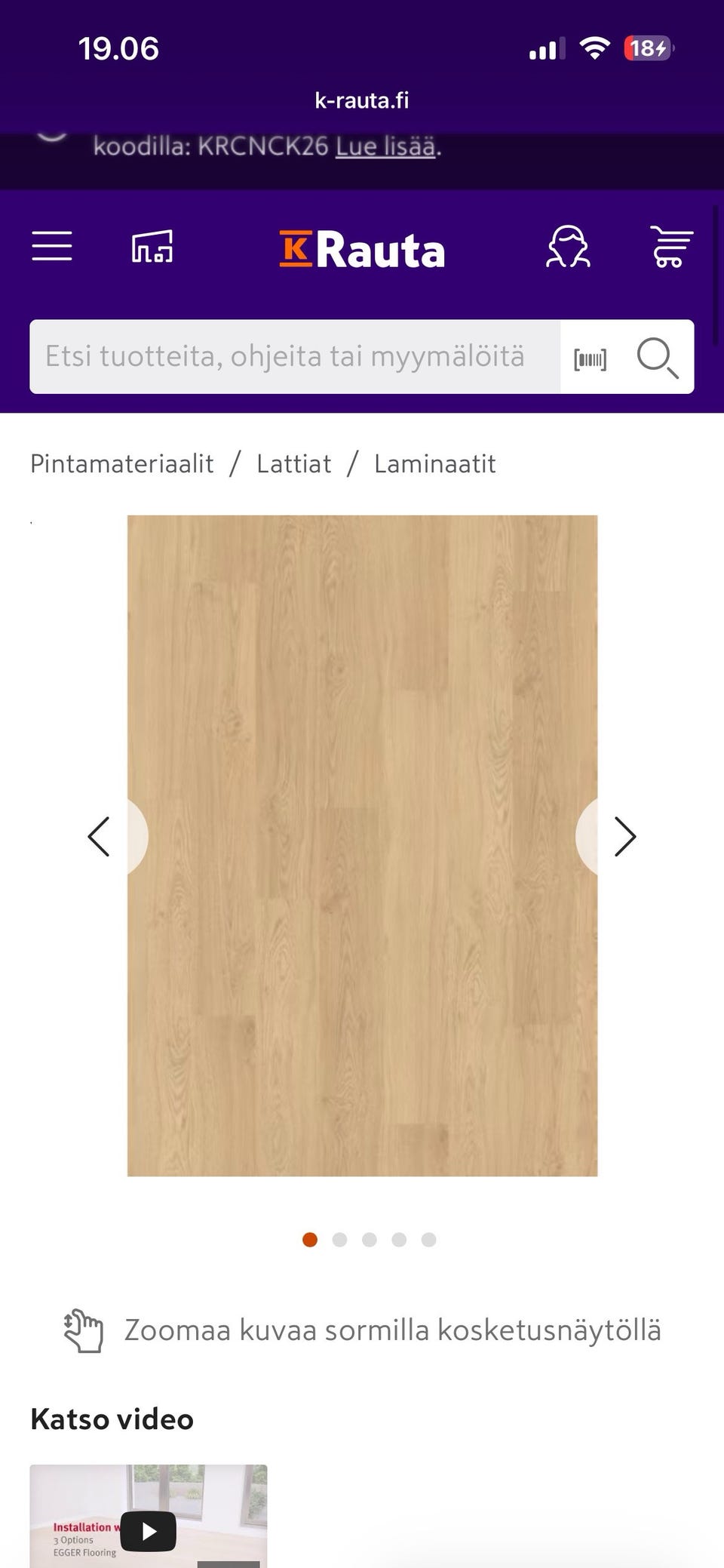724x1568 pixels.
Task: Open the laminate product image
Action: 362,845
